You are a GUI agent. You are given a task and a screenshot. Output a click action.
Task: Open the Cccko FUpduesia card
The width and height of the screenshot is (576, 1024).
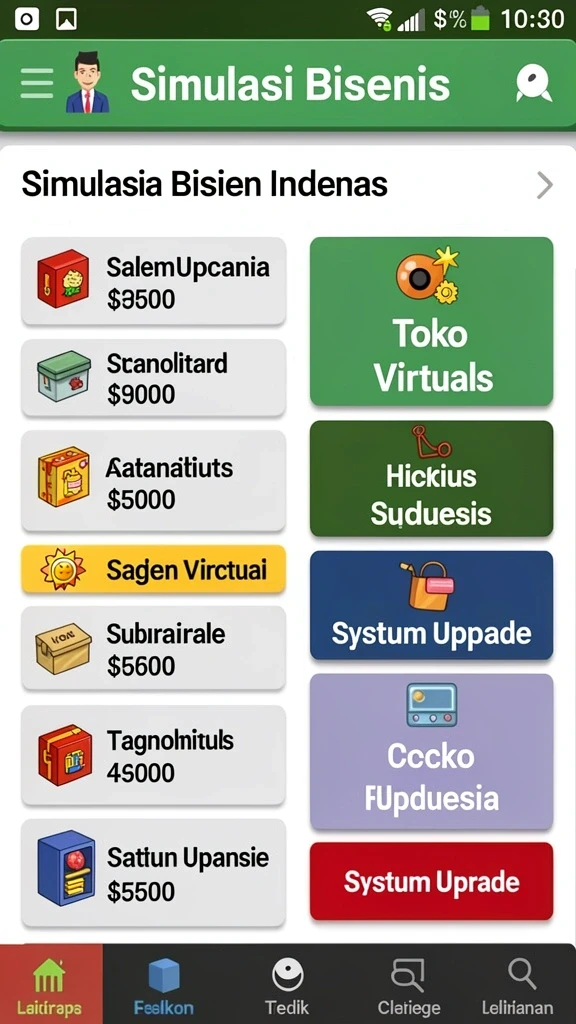(x=432, y=752)
